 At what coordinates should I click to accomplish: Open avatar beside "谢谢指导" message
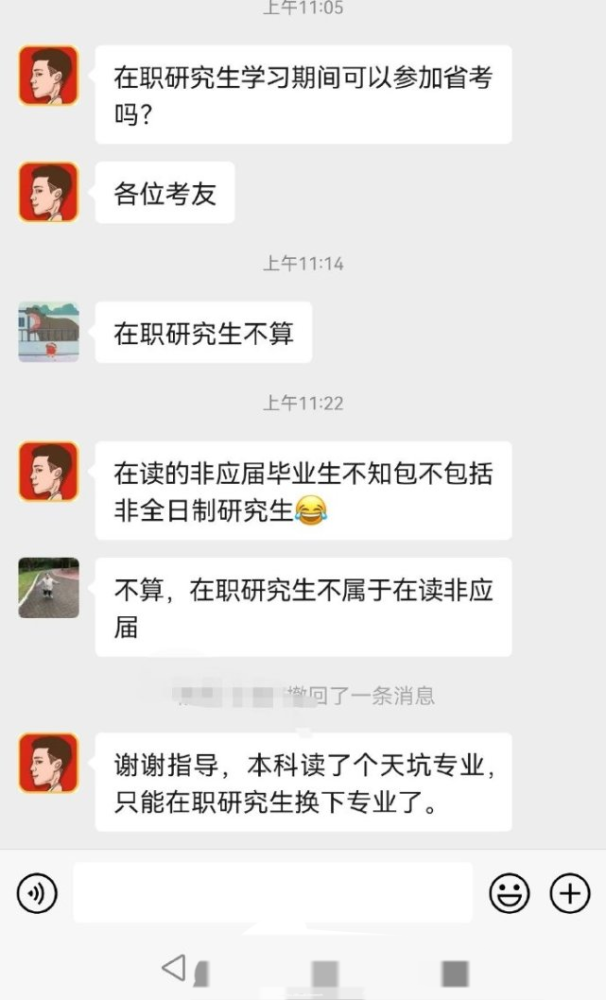(x=48, y=763)
